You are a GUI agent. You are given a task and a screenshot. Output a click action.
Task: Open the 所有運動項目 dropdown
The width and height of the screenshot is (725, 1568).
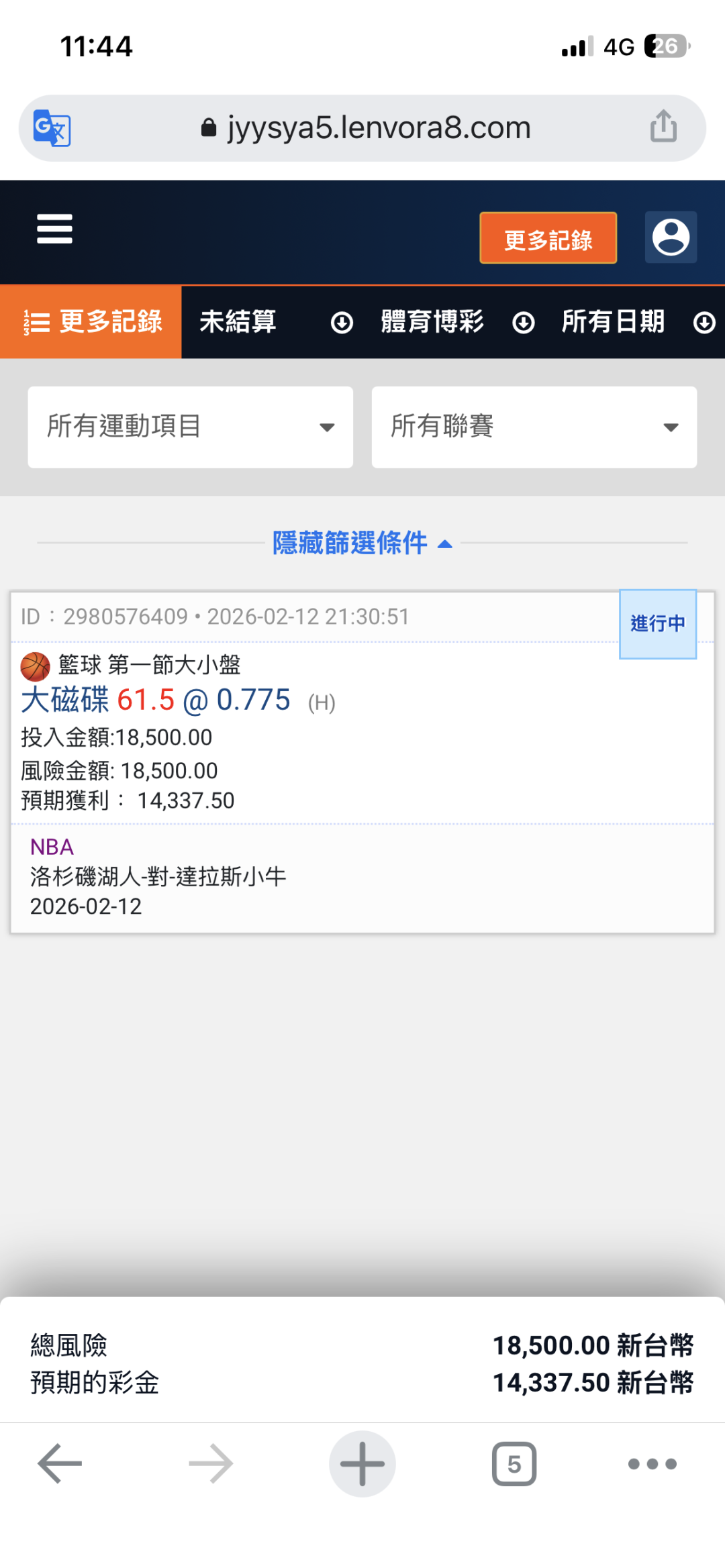[190, 427]
